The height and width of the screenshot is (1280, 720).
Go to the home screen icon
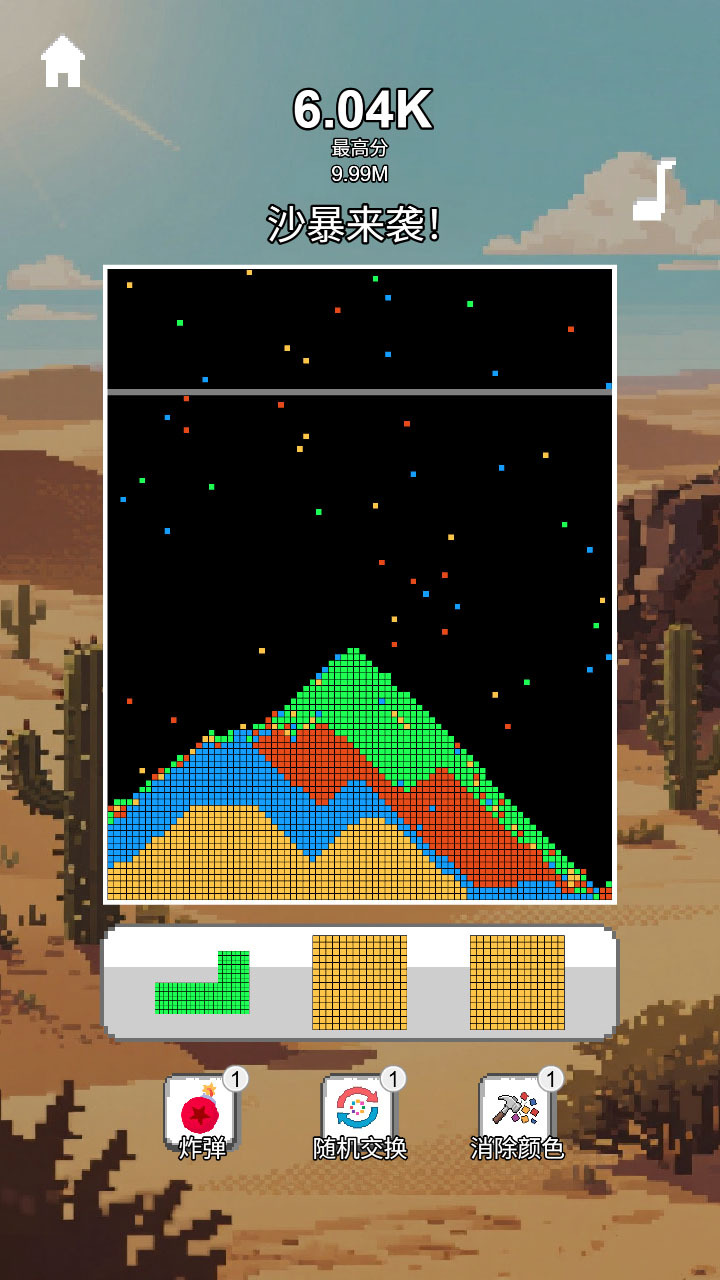62,62
